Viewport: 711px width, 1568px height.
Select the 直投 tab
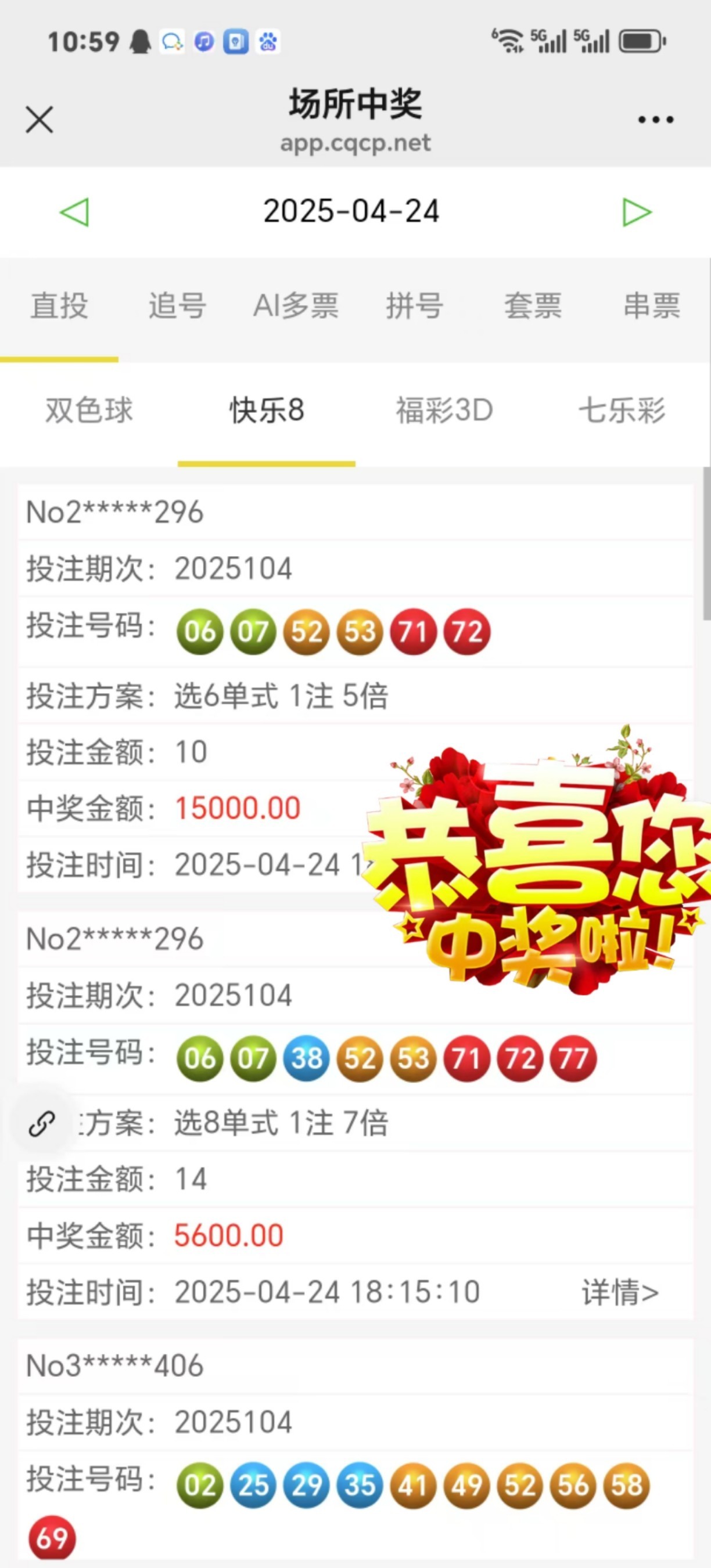59,305
